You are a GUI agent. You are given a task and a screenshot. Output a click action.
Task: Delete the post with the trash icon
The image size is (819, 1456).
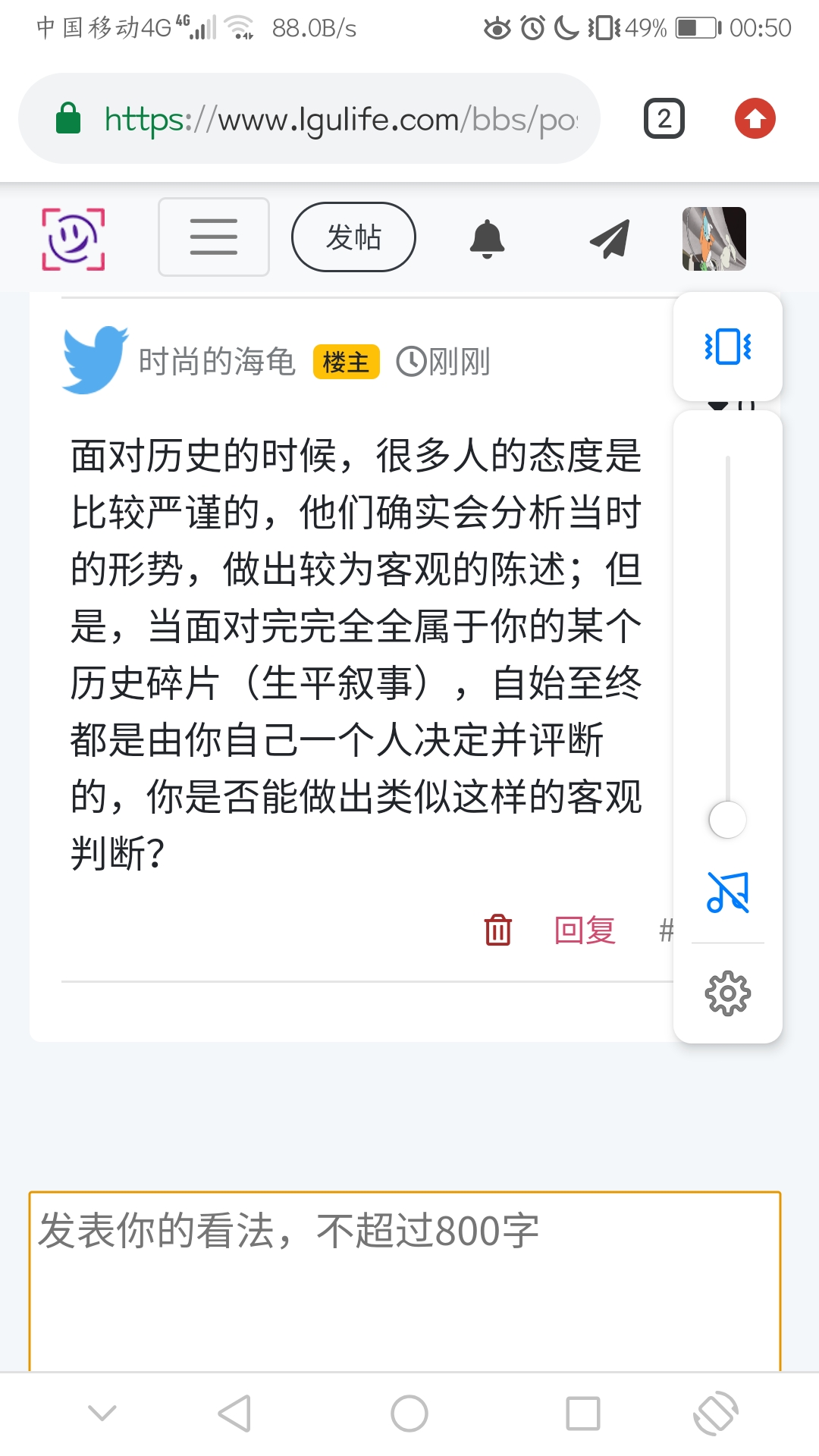tap(498, 930)
